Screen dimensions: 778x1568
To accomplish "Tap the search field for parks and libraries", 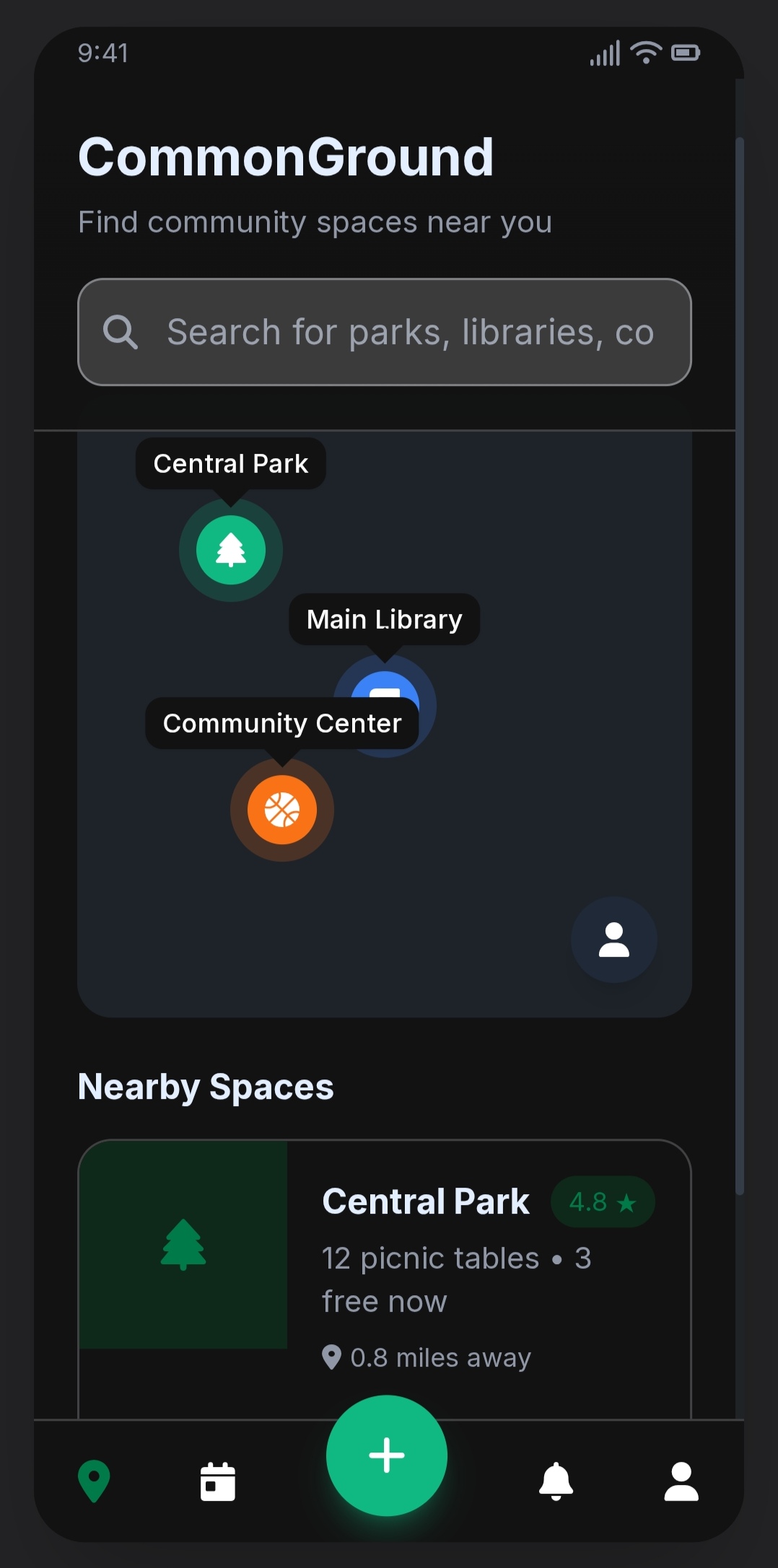I will [x=384, y=332].
